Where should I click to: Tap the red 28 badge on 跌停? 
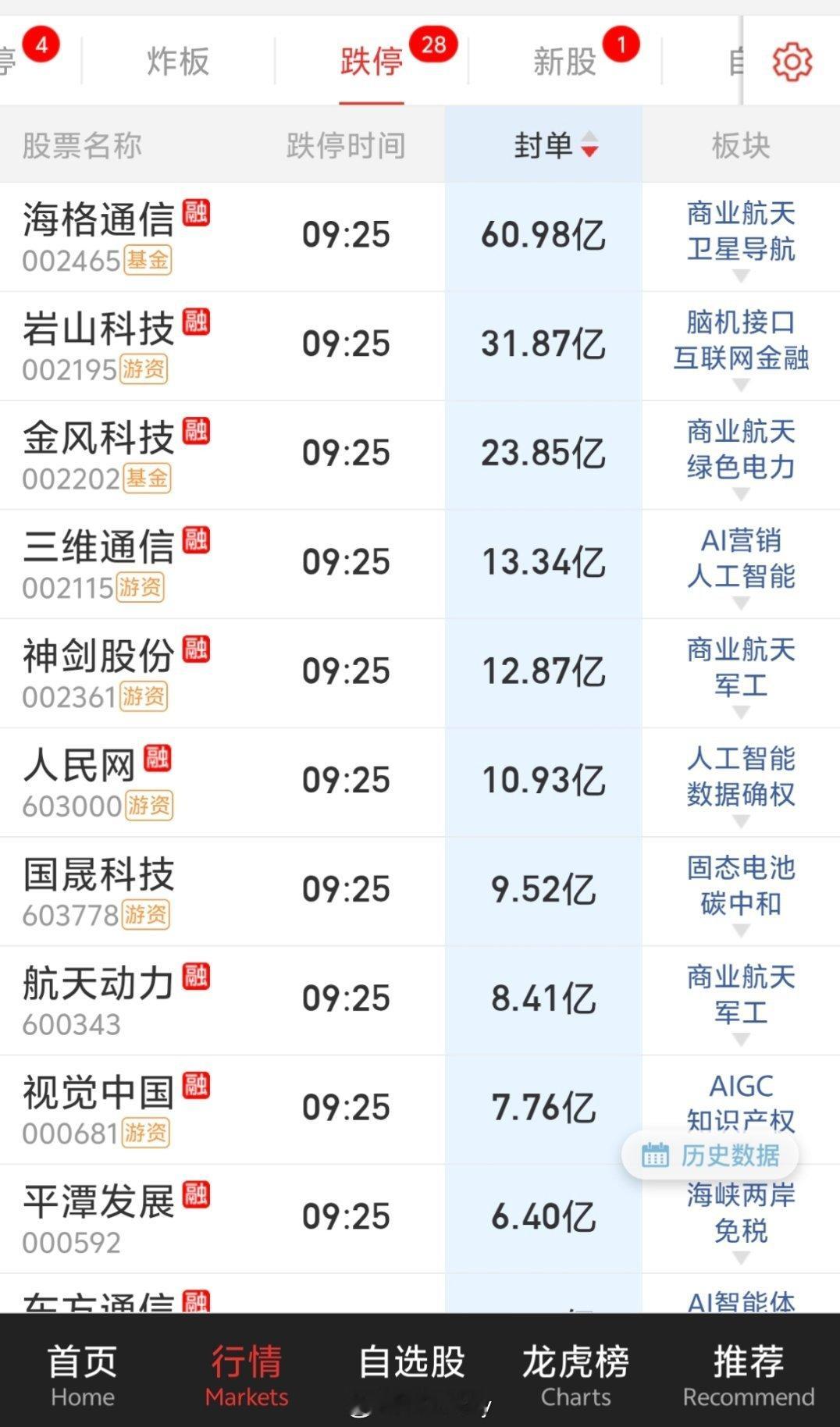(x=434, y=45)
